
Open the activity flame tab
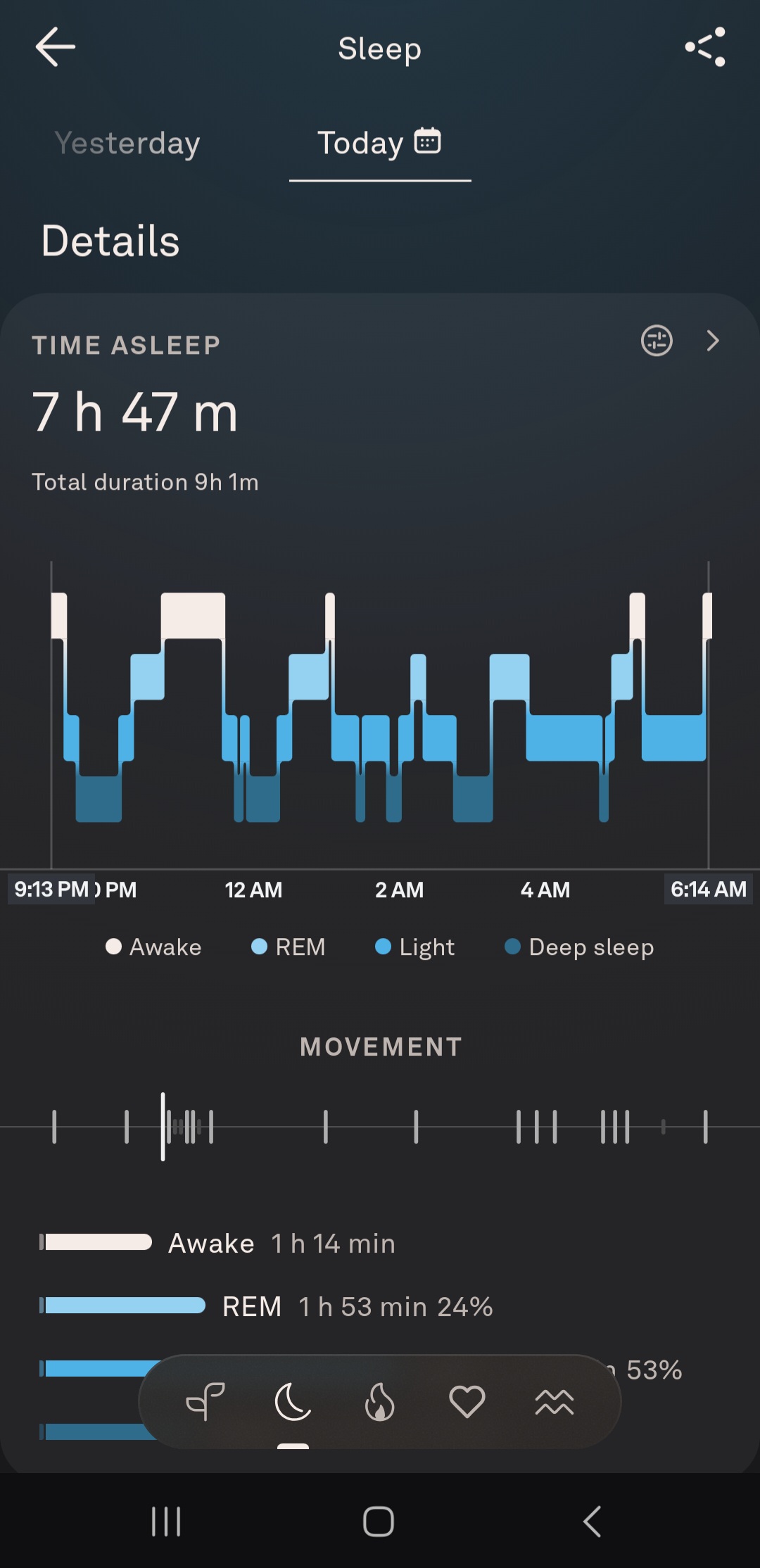click(x=380, y=1401)
